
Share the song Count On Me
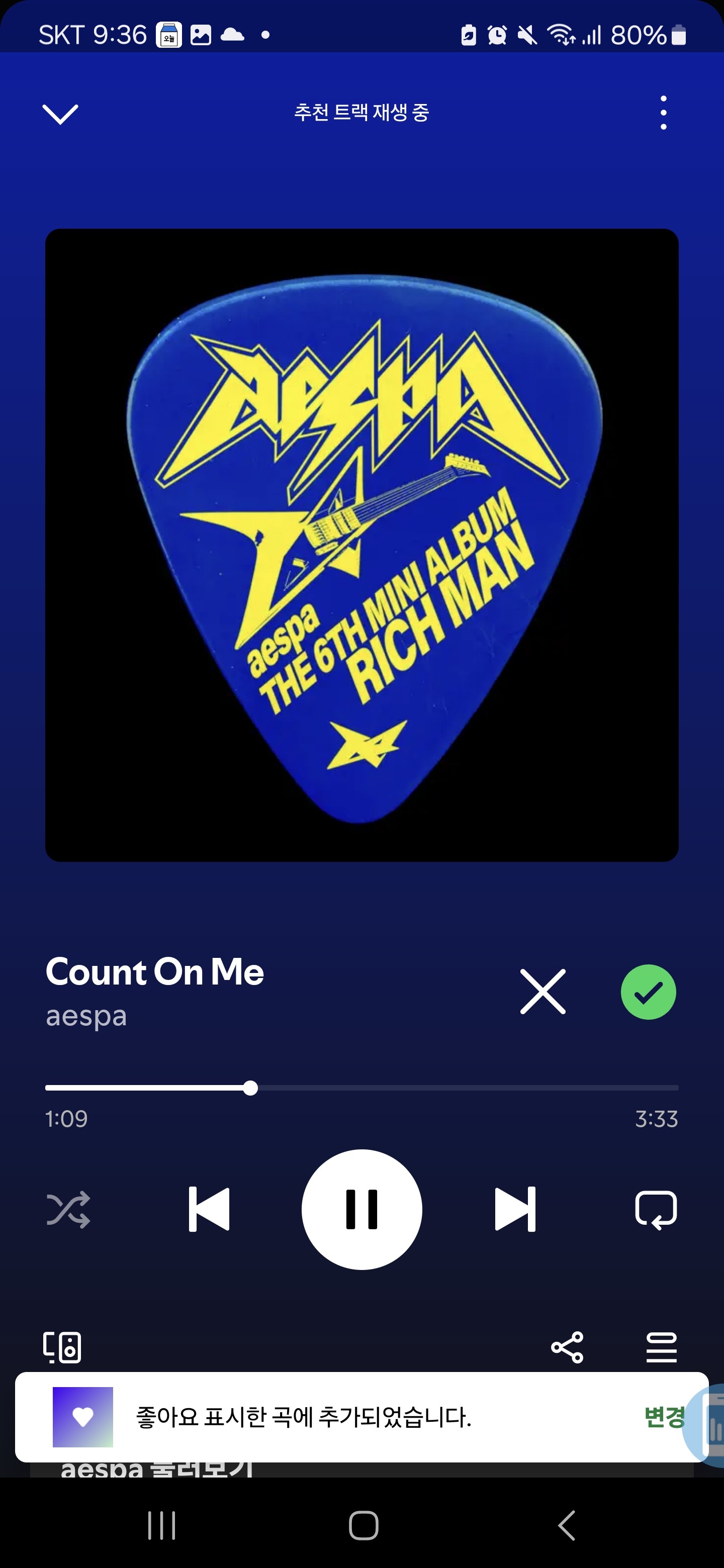click(567, 1347)
